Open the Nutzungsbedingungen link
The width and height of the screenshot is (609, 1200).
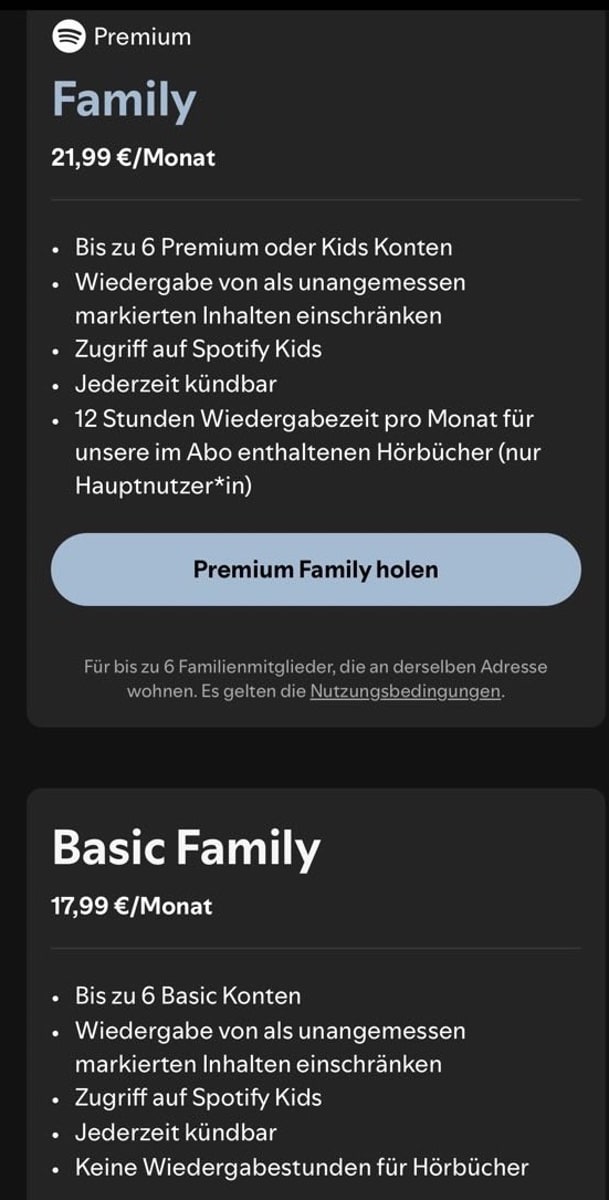click(404, 692)
